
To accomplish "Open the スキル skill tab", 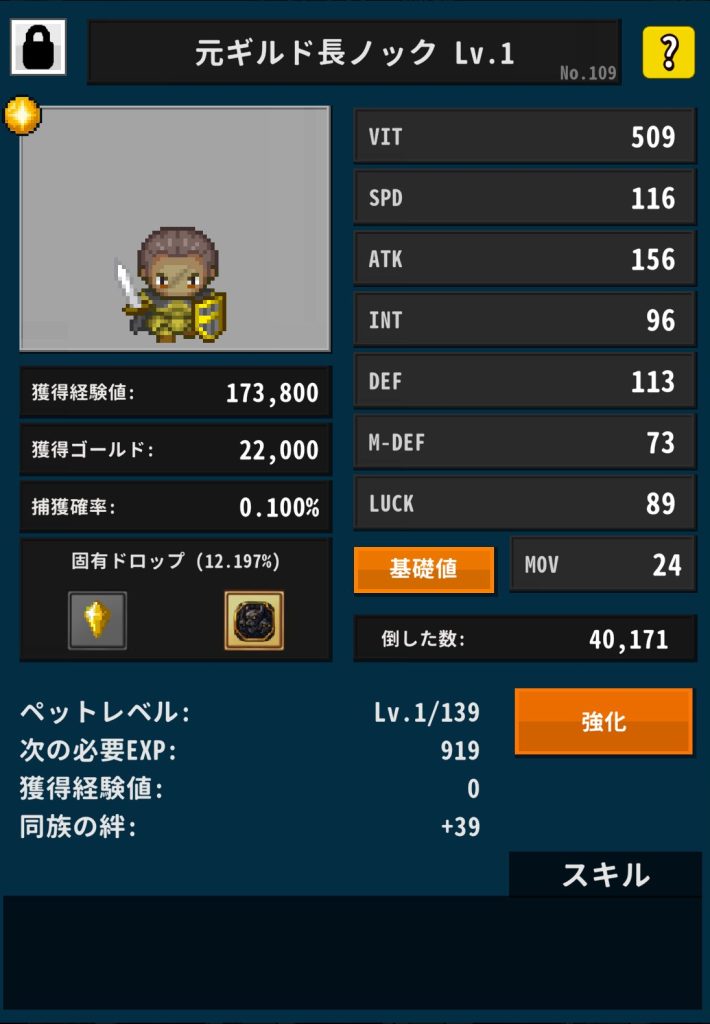I will click(605, 875).
